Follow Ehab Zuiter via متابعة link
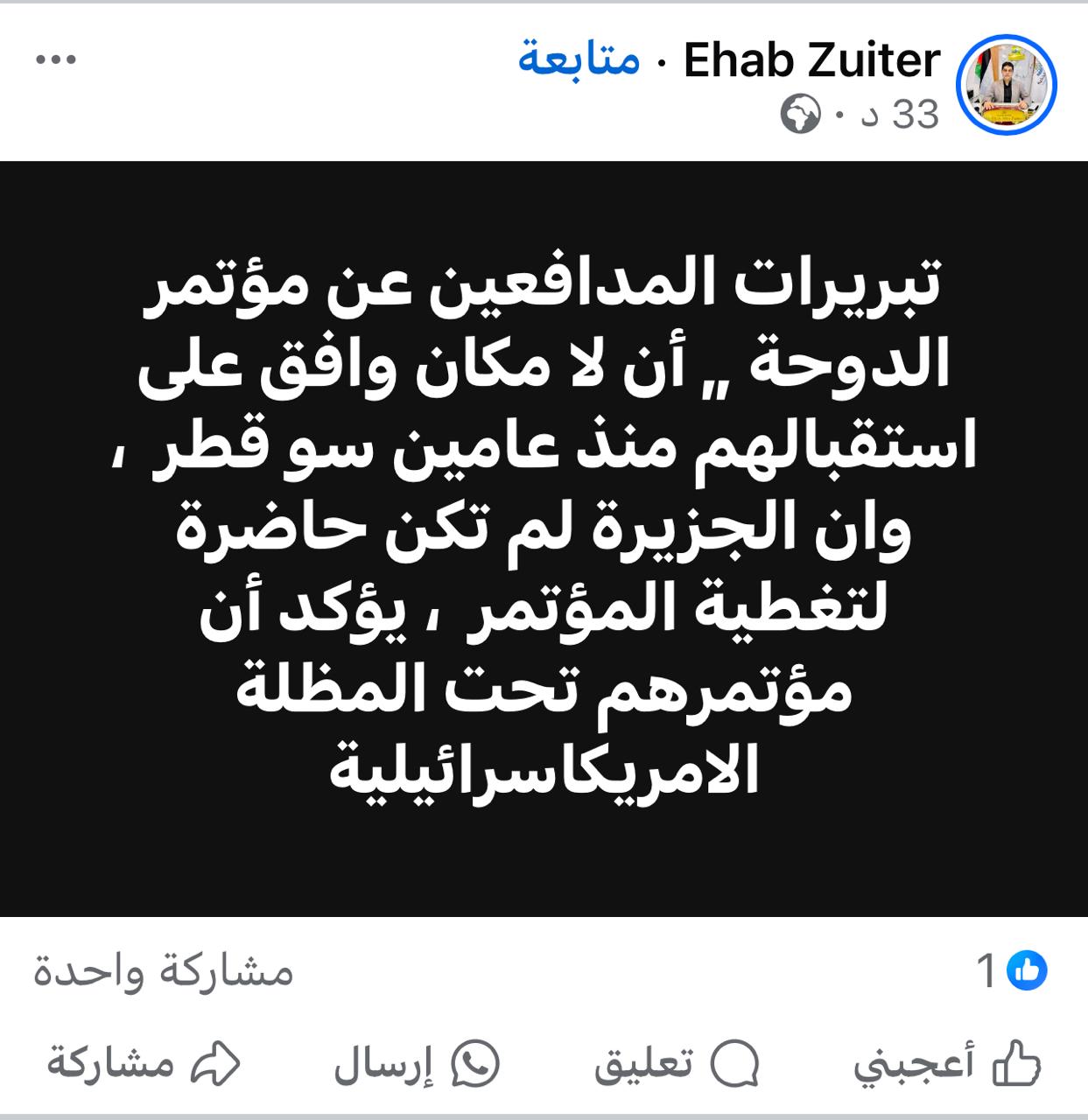 (x=579, y=59)
